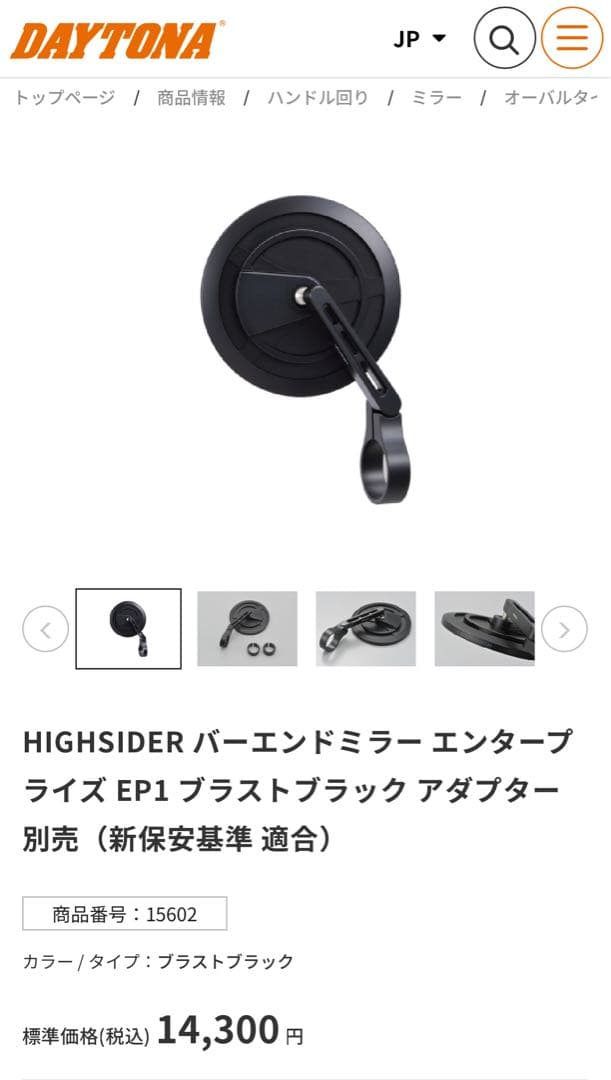The image size is (611, 1080).
Task: Select the thumbnail showing mirror with two rings
Action: pyautogui.click(x=247, y=629)
